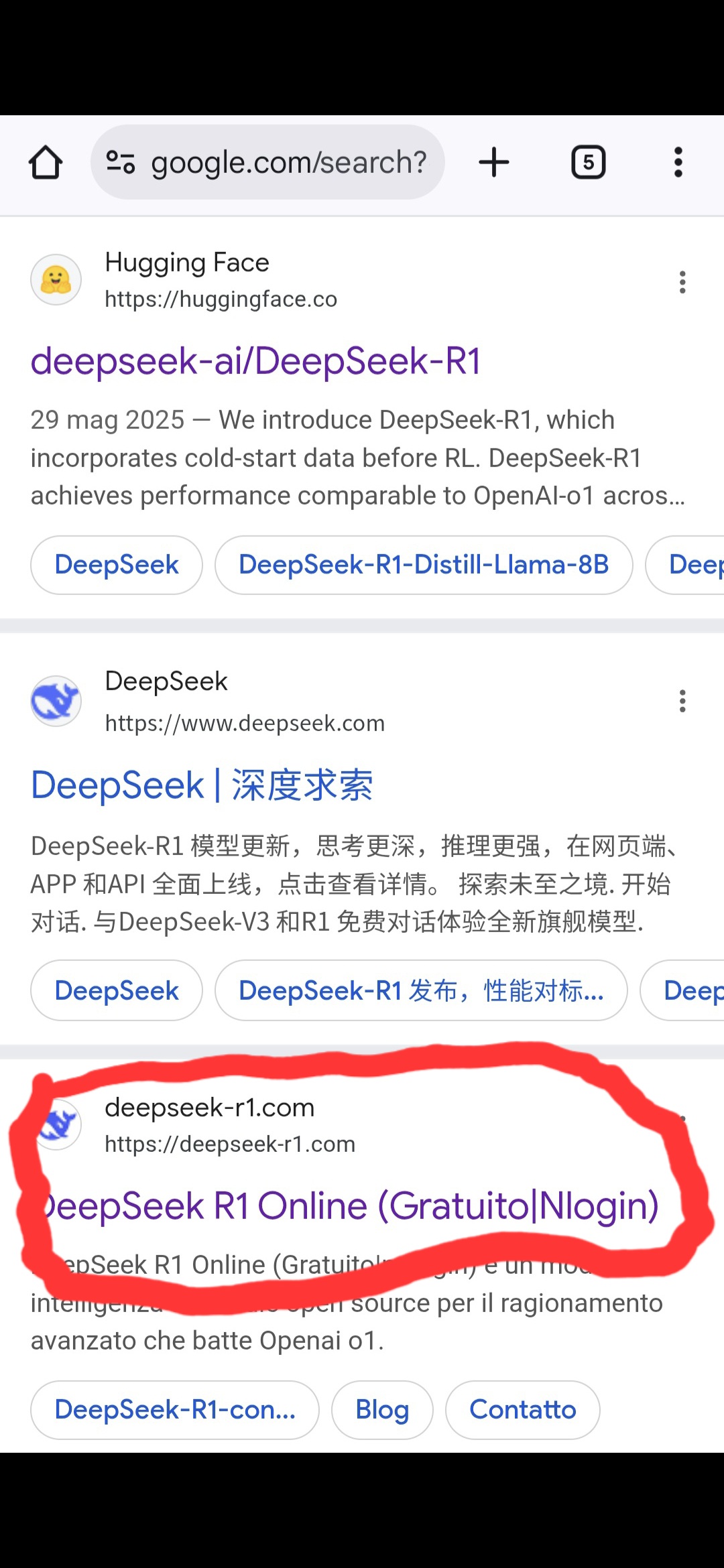The height and width of the screenshot is (1568, 724).
Task: Select the DeepSeek-R1-Distill-Llama-8B chip
Action: pos(423,565)
